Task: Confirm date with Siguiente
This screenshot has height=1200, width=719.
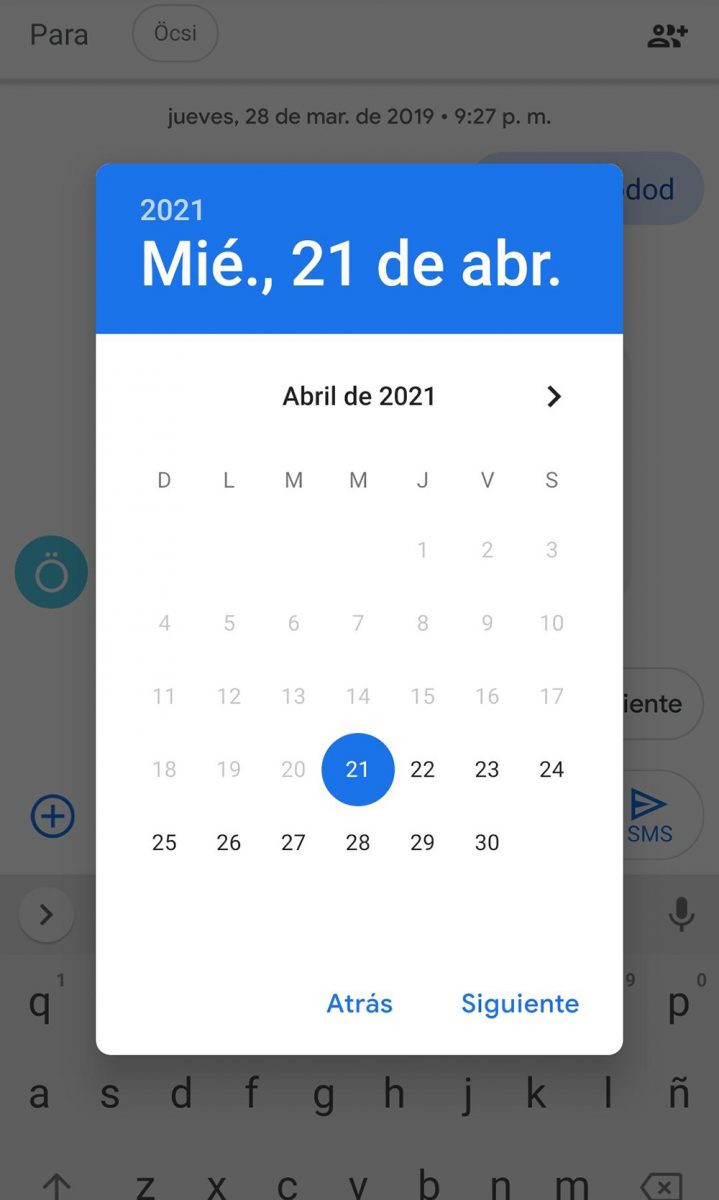Action: [x=519, y=1003]
